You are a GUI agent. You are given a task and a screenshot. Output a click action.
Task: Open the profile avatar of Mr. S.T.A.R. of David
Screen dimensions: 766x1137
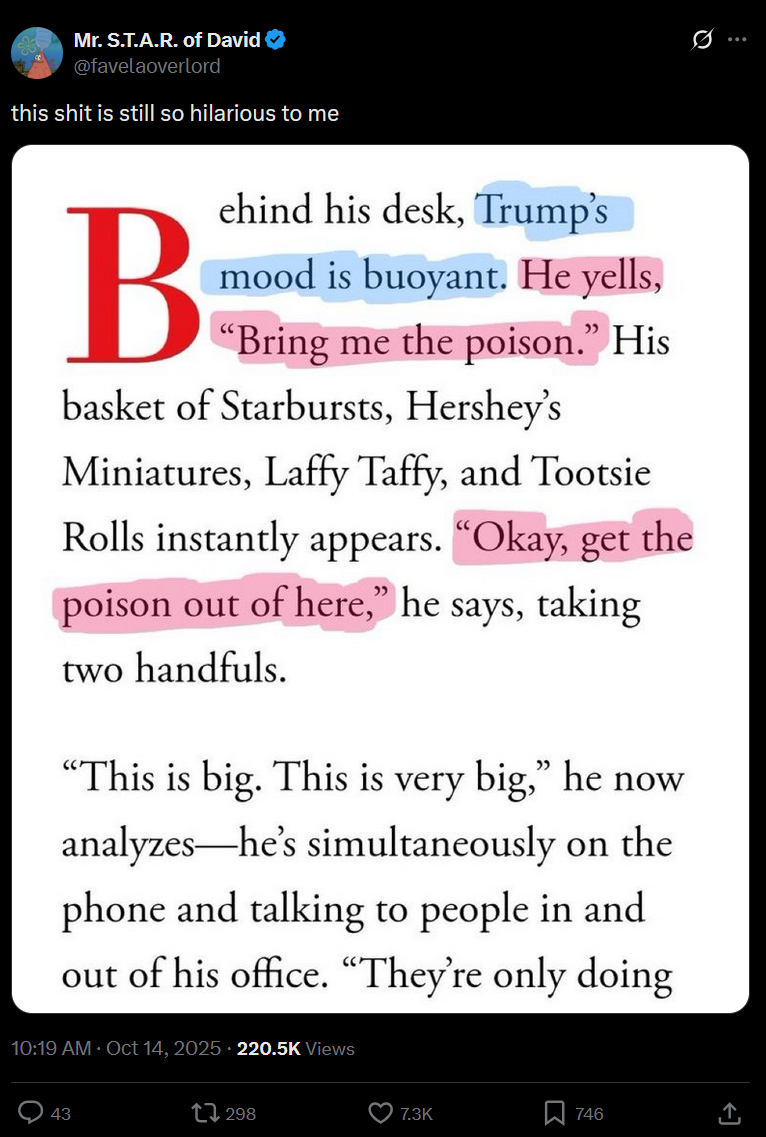click(37, 53)
